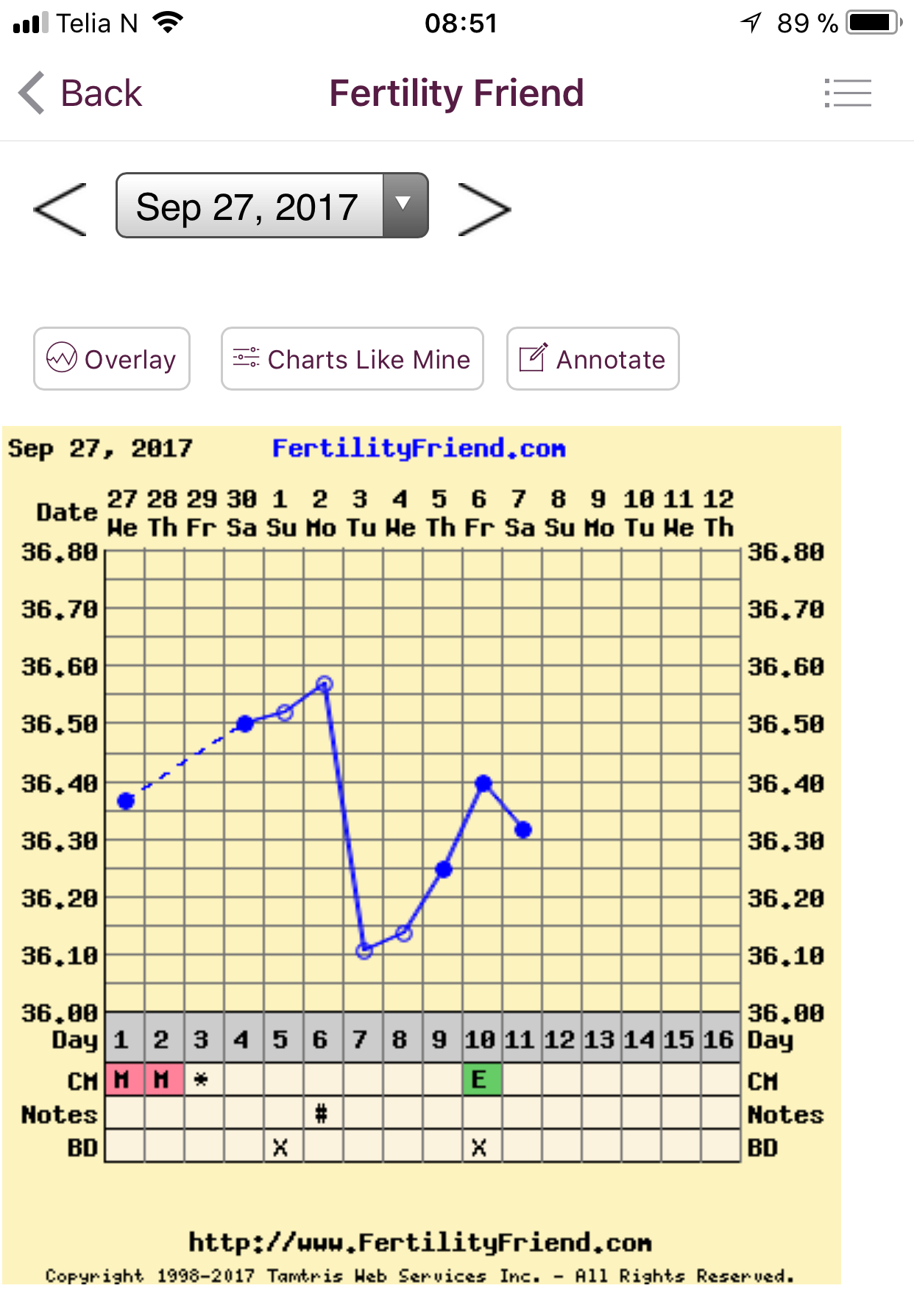
Task: Go to the previous chart arrow
Action: 60,210
